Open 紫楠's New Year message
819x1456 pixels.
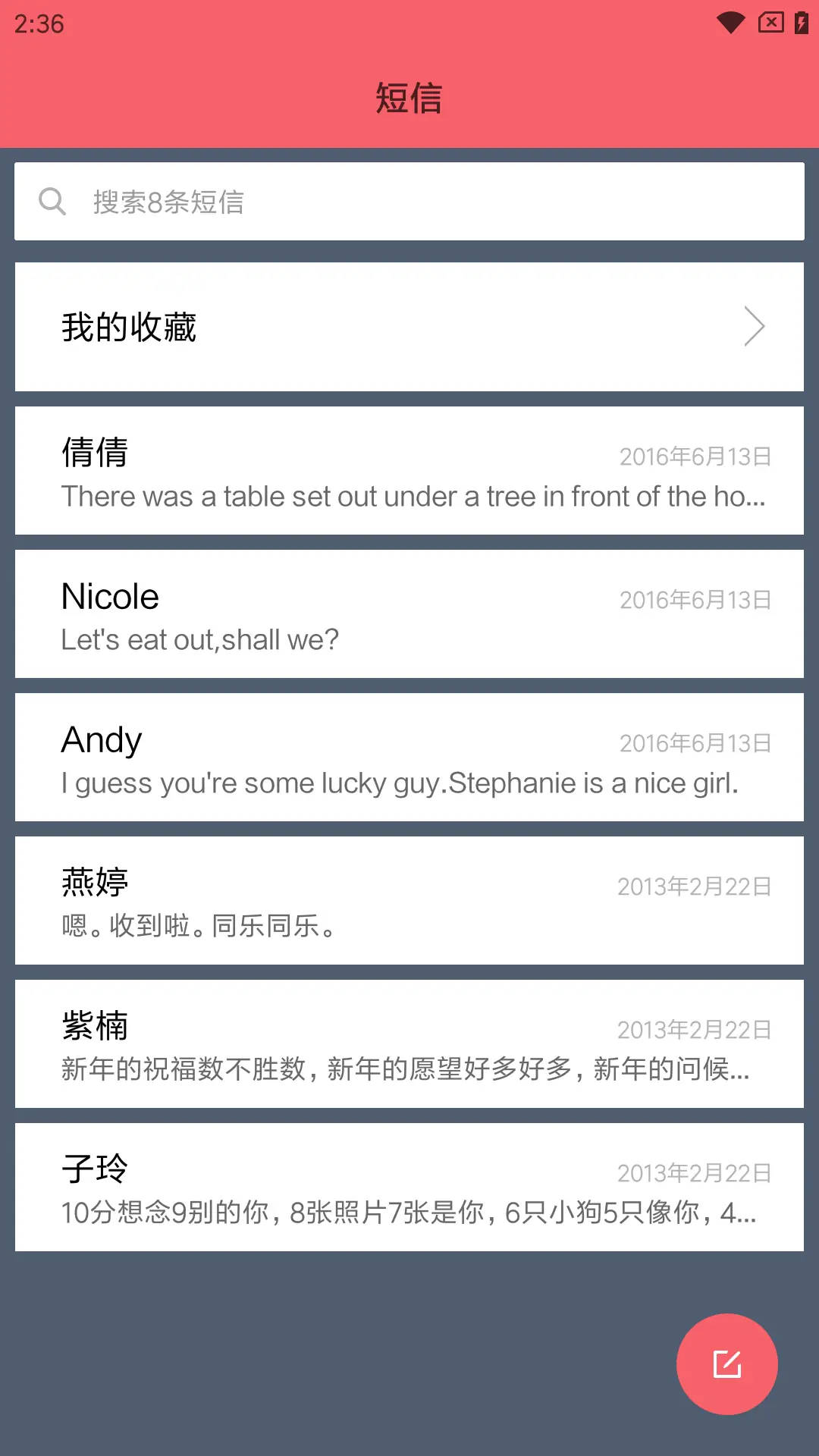coord(409,1044)
